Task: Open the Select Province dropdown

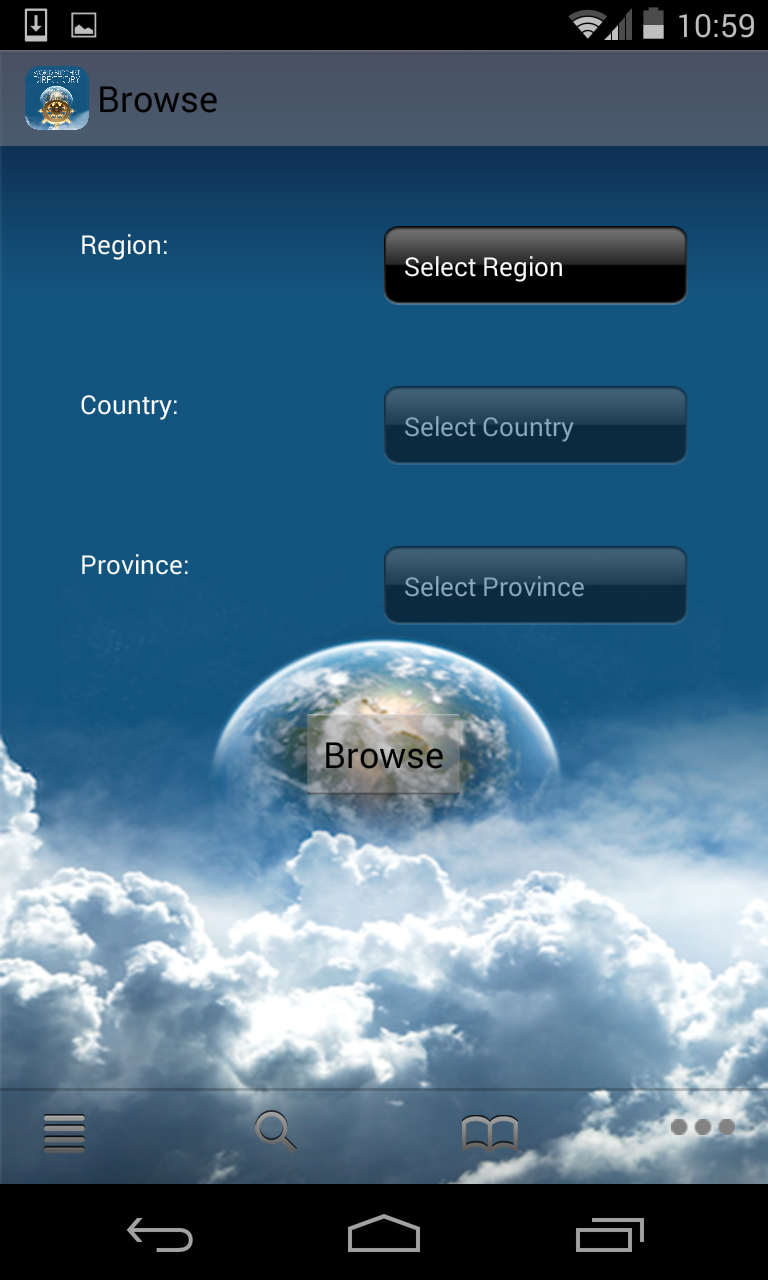Action: 535,586
